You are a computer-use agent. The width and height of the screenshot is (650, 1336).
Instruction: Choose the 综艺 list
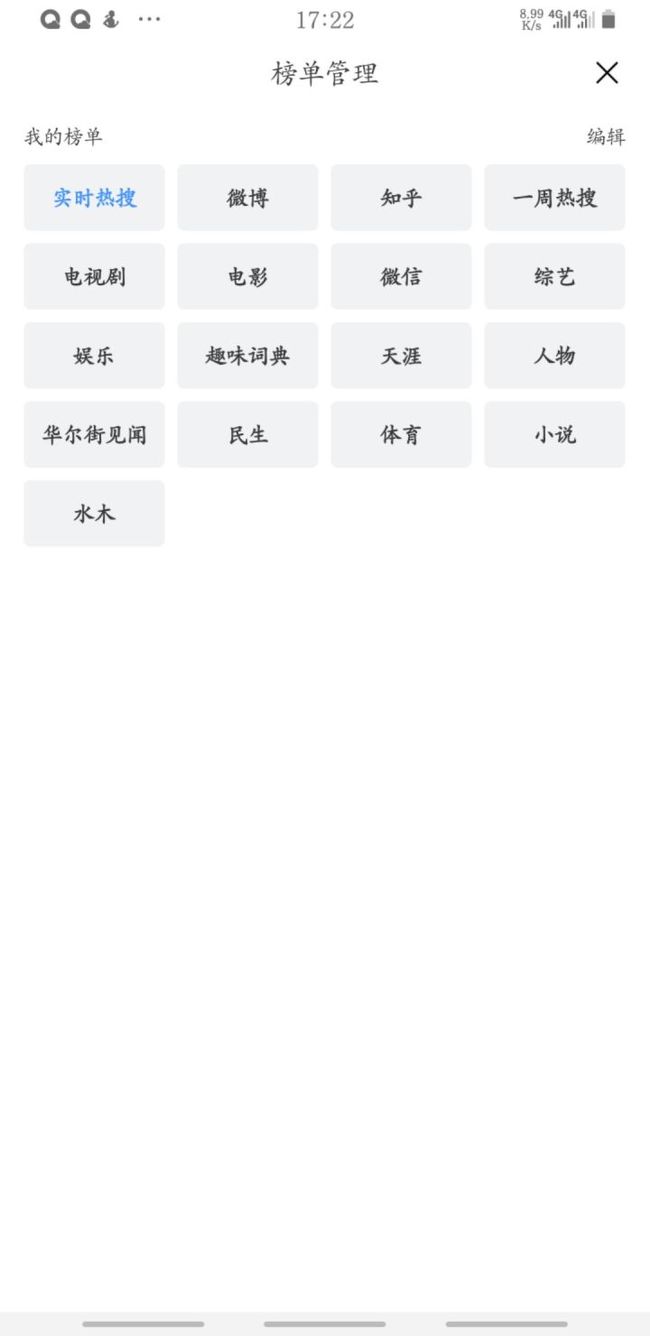(x=555, y=277)
